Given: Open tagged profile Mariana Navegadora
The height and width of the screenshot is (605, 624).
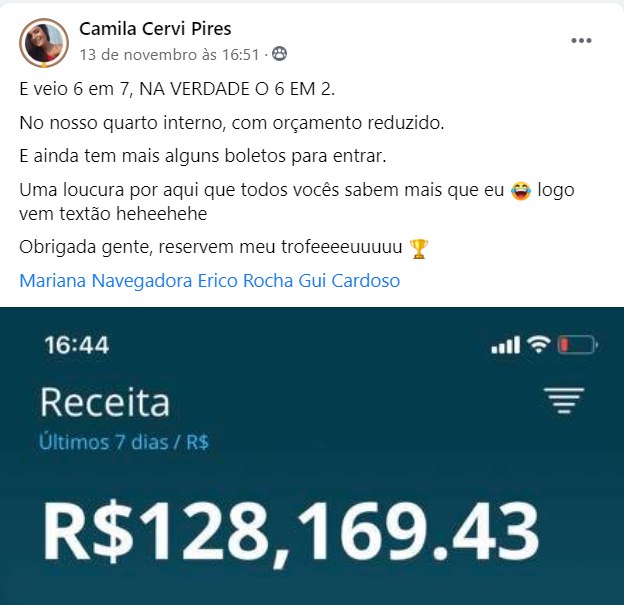Looking at the screenshot, I should [x=105, y=281].
